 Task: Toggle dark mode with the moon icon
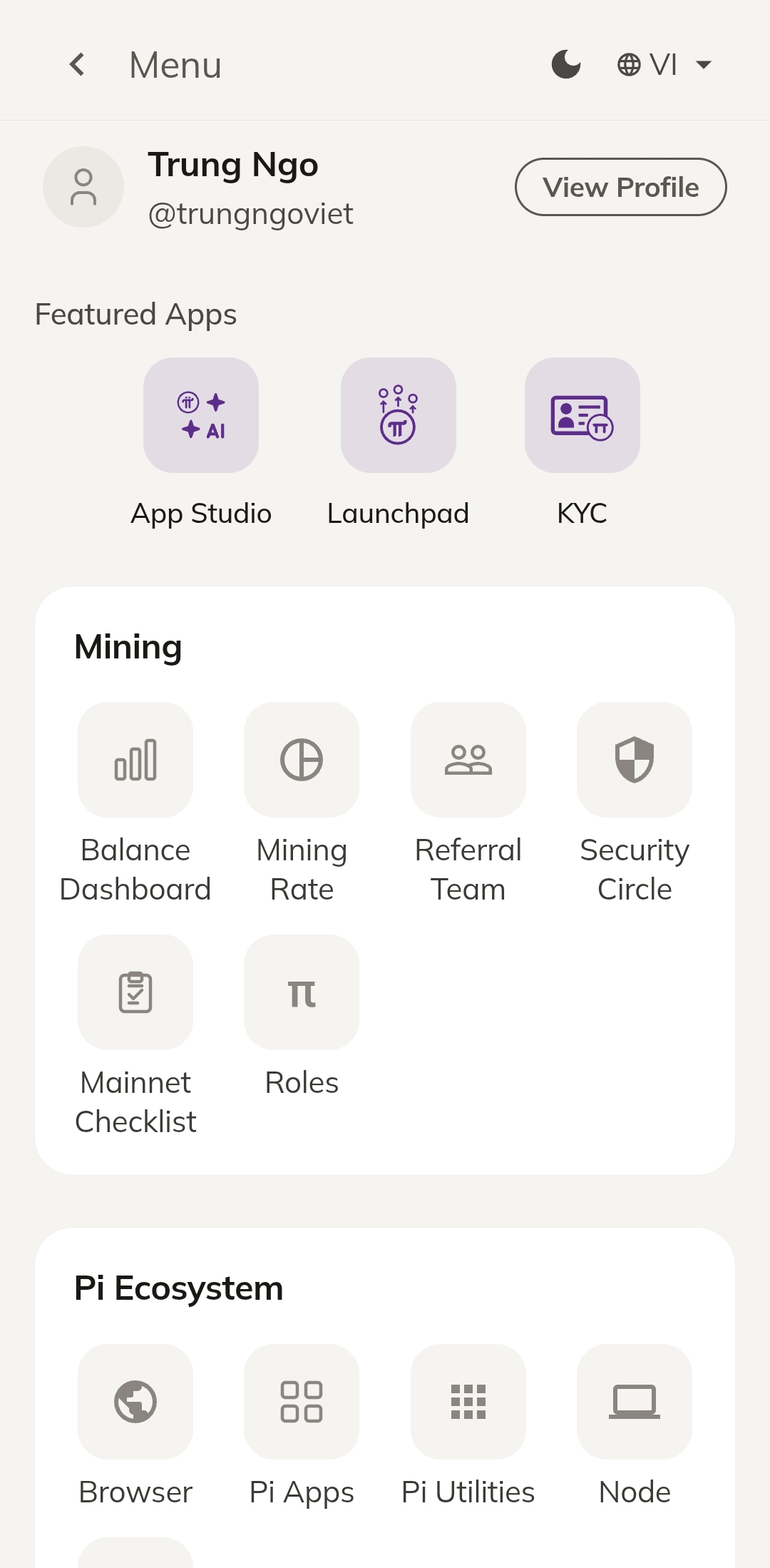click(x=566, y=65)
